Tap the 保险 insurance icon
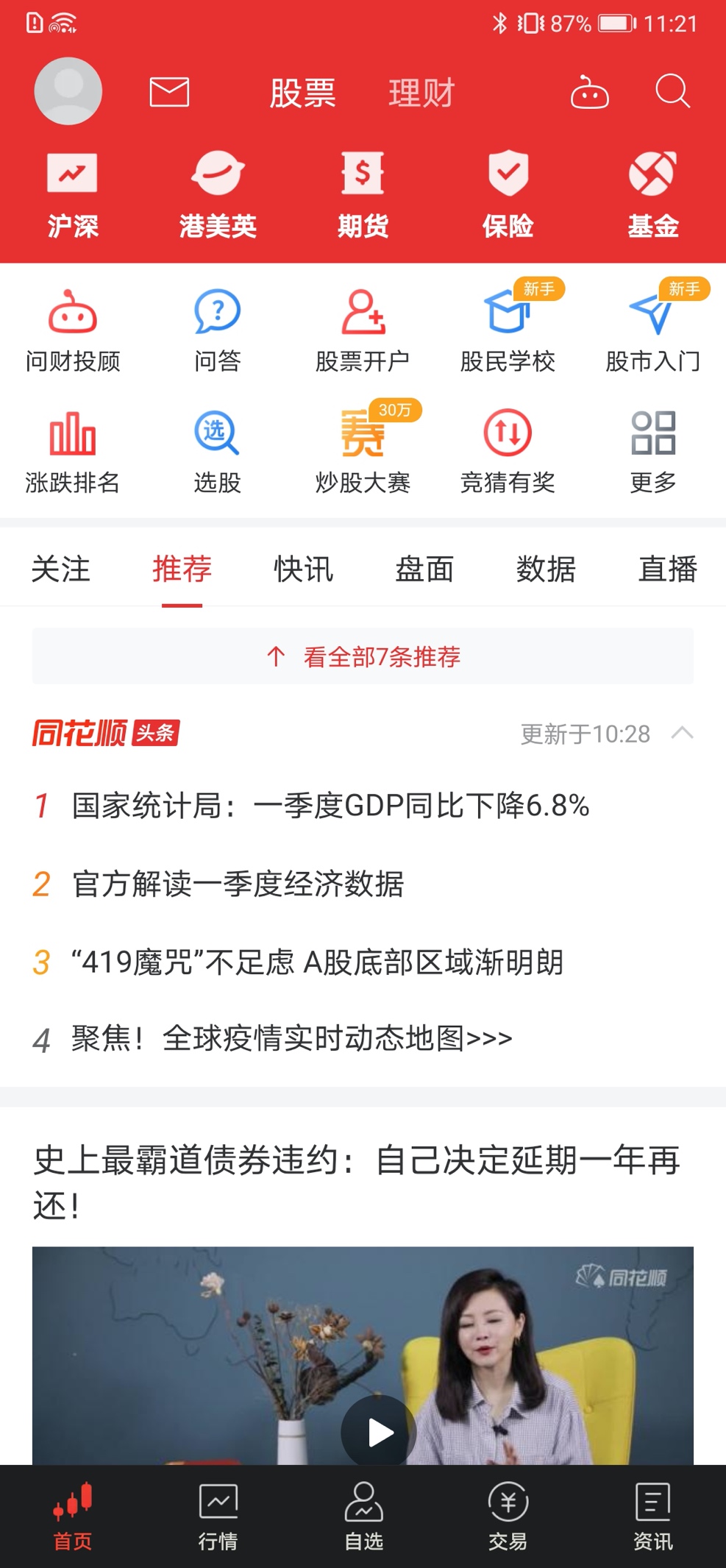The width and height of the screenshot is (726, 1568). (x=508, y=191)
